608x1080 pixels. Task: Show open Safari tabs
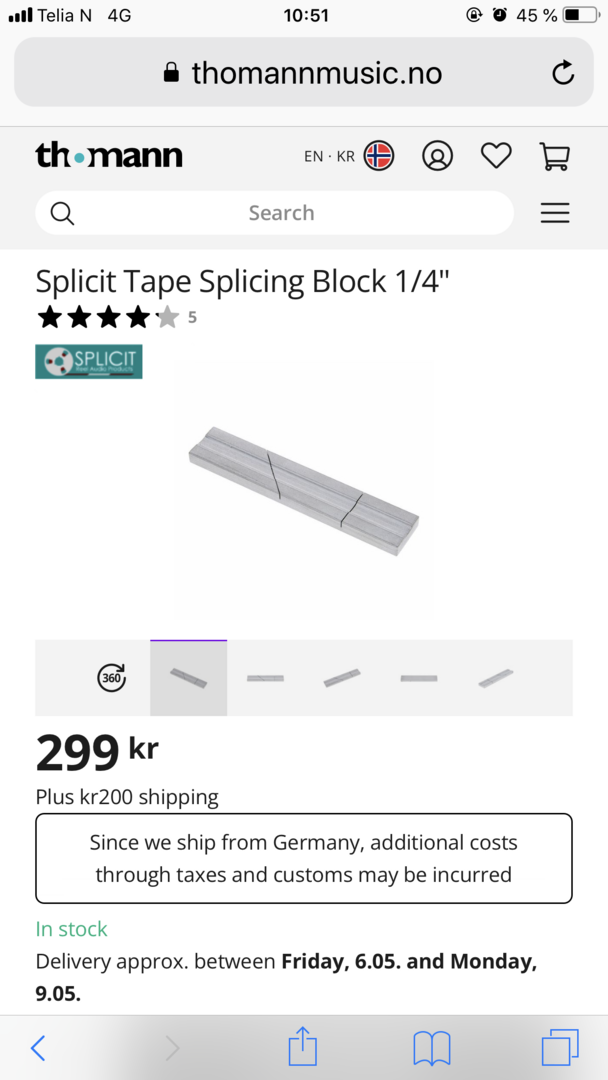[560, 1048]
